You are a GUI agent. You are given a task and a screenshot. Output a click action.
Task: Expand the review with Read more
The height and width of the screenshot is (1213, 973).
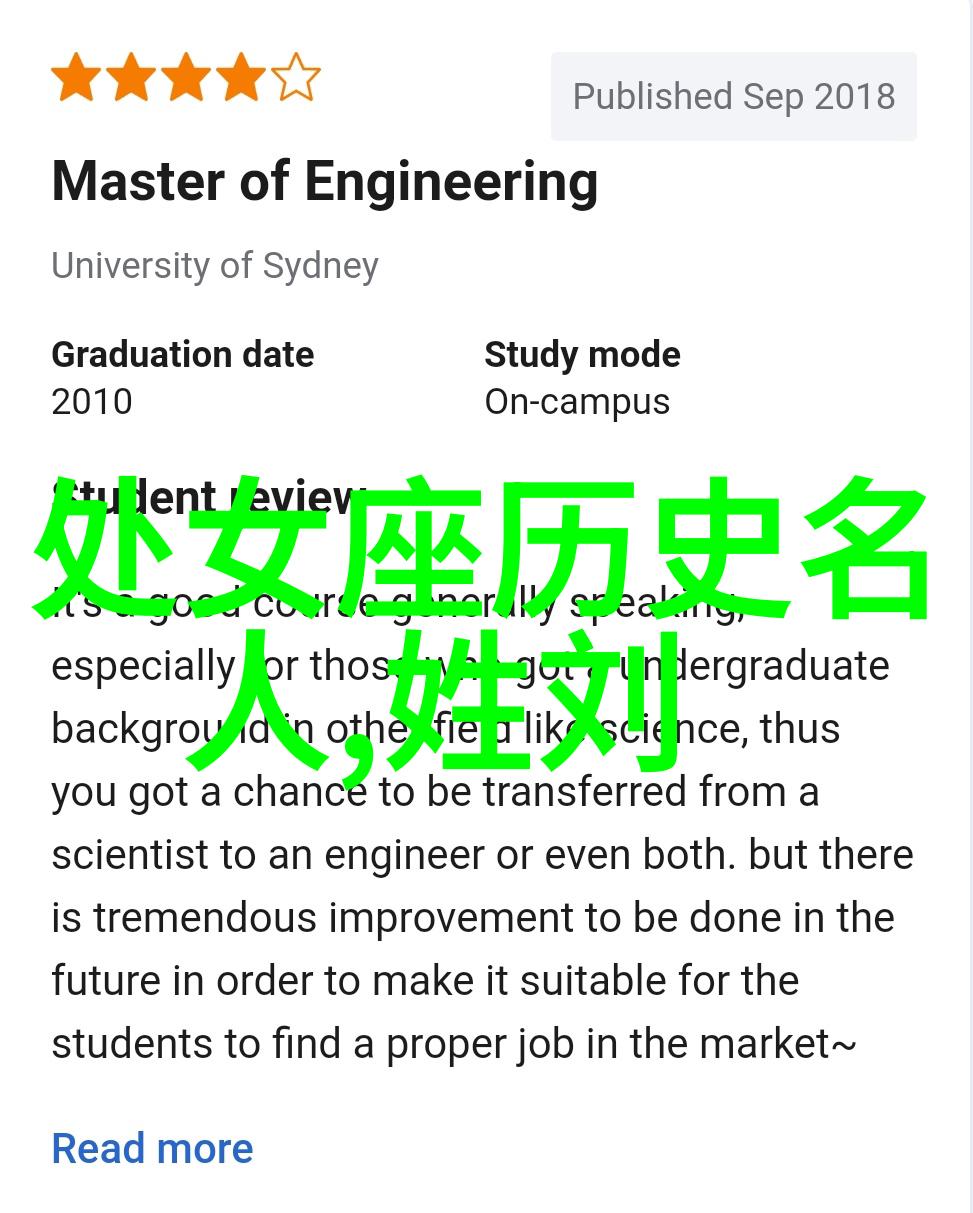pos(152,1148)
